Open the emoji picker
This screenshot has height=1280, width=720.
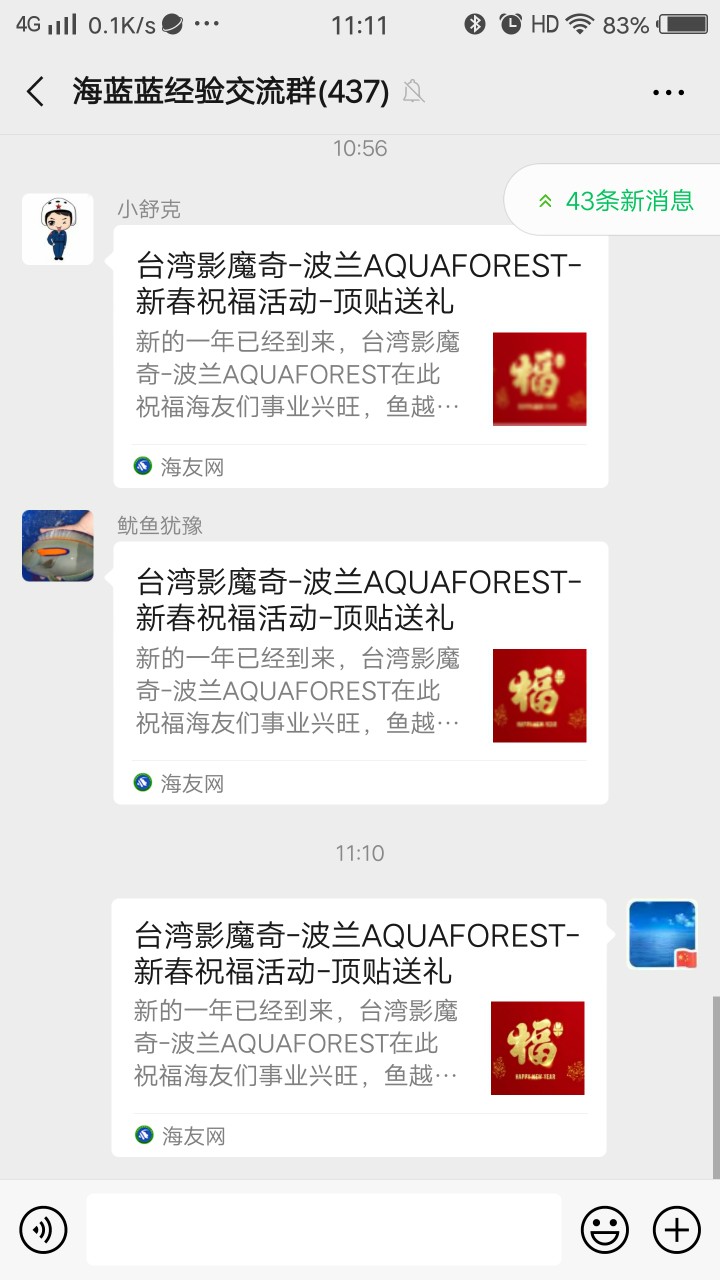[x=605, y=1229]
